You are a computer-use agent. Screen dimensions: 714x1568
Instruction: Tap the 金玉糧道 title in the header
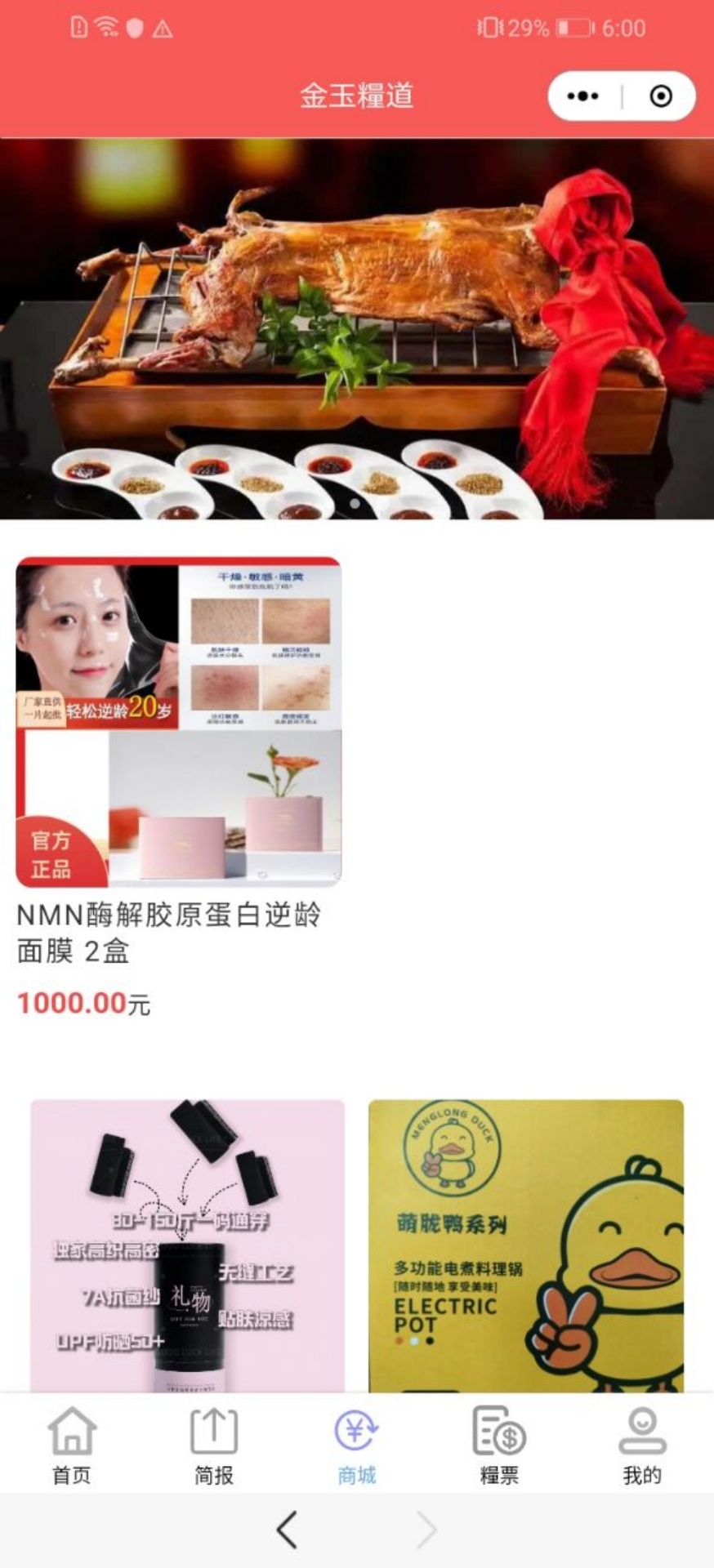[357, 96]
